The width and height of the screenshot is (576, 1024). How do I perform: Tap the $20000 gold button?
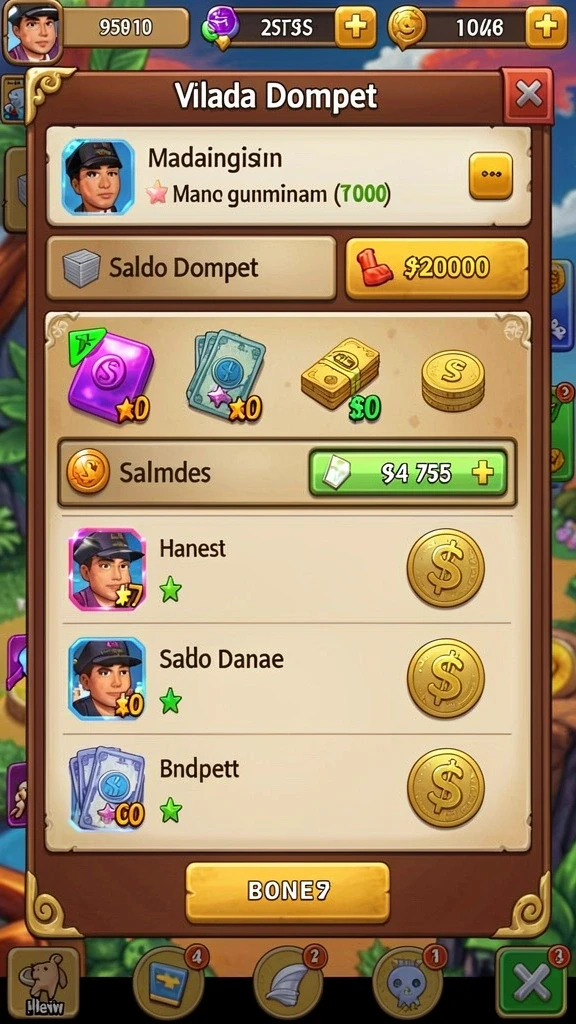436,268
